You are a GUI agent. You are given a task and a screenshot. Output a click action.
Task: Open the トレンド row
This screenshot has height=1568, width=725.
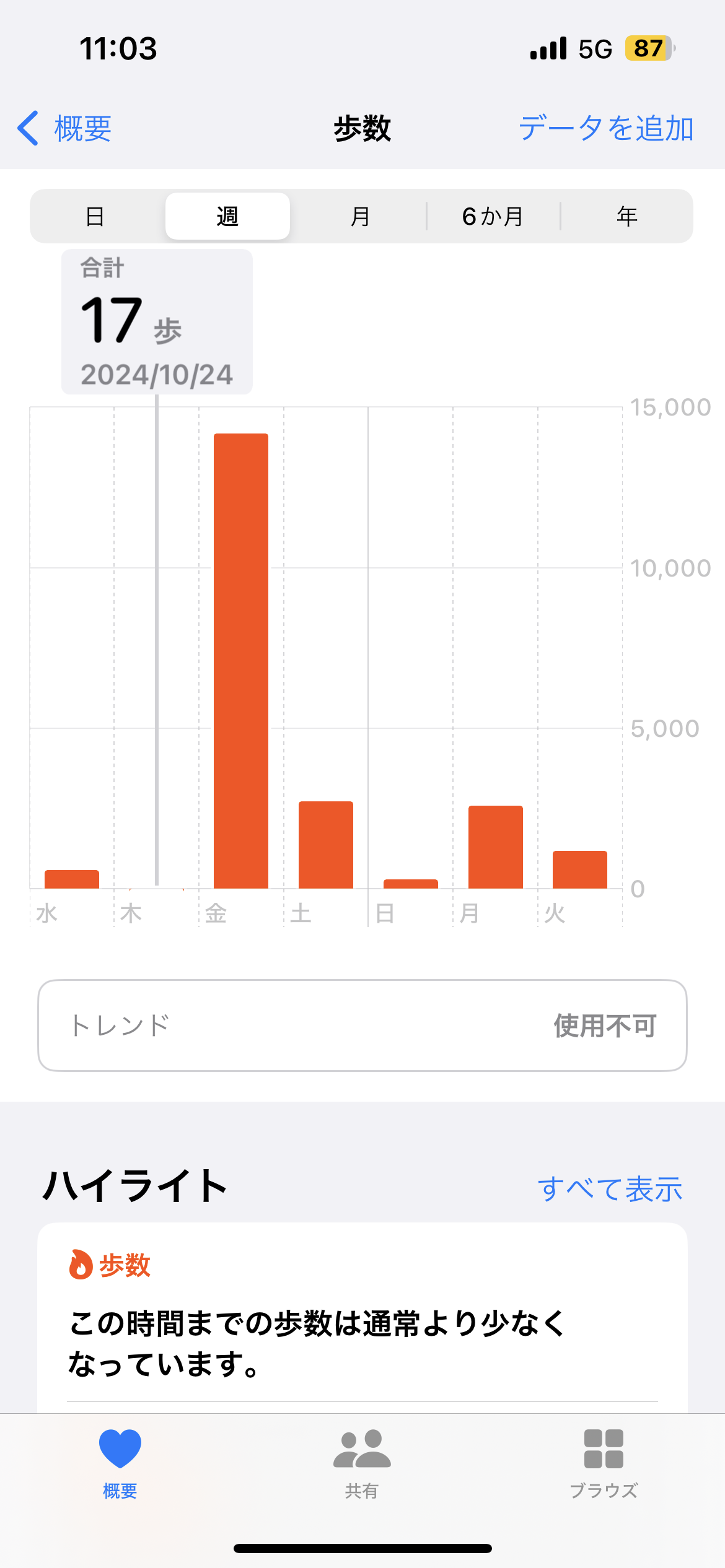point(362,1026)
